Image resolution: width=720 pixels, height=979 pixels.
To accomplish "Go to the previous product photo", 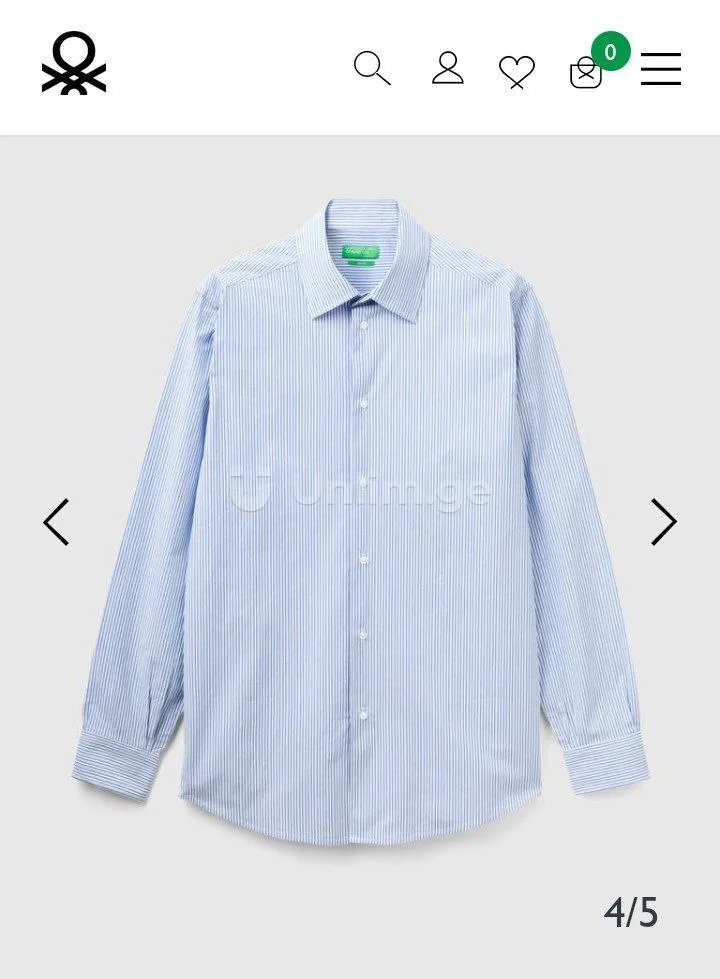I will (x=56, y=522).
